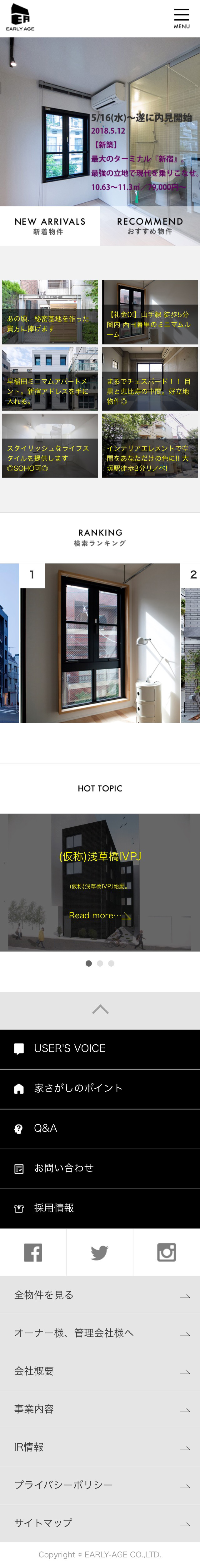Open 全物件を見る
This screenshot has height=1568, width=200.
pos(100,1295)
